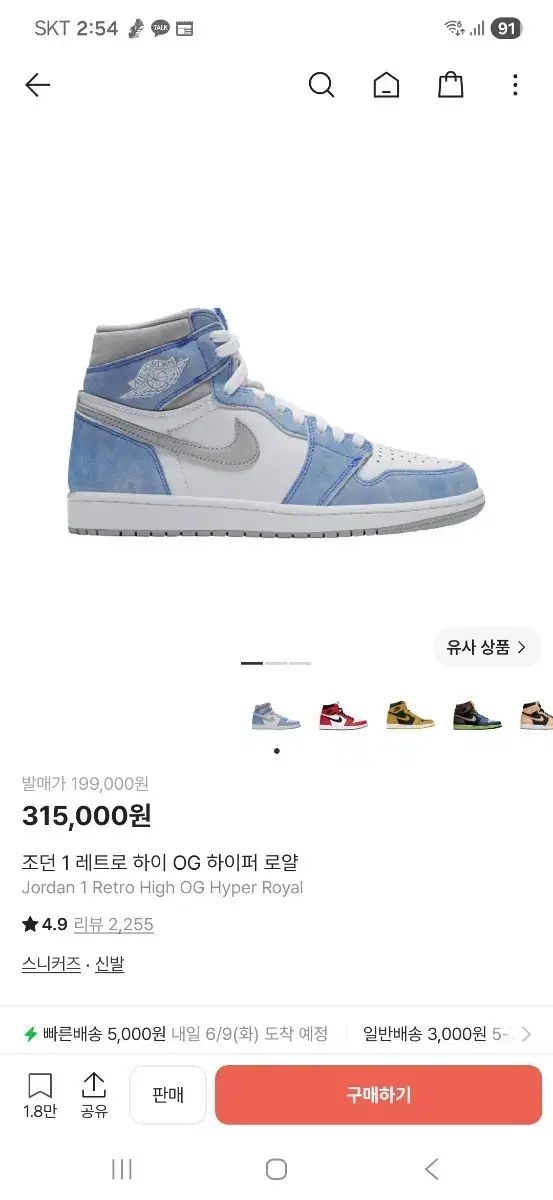
Task: Open the 신발 category link
Action: [x=110, y=964]
